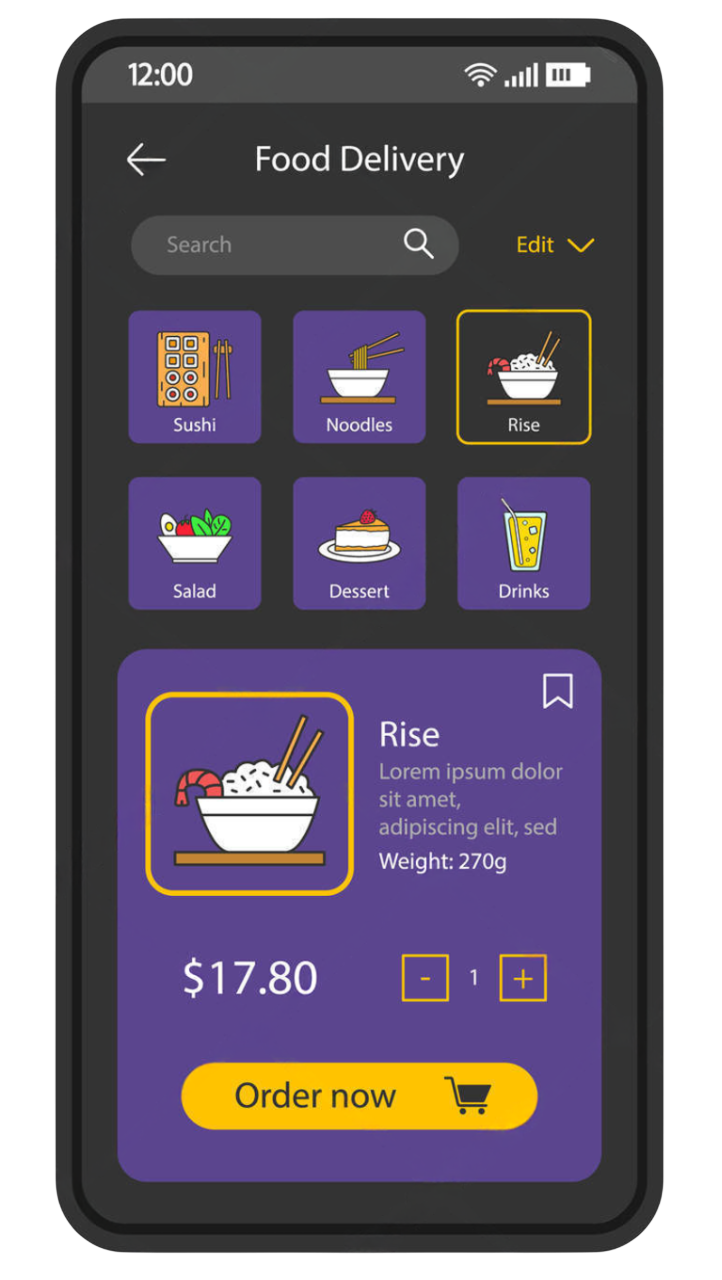Open the Drinks category

[x=524, y=543]
